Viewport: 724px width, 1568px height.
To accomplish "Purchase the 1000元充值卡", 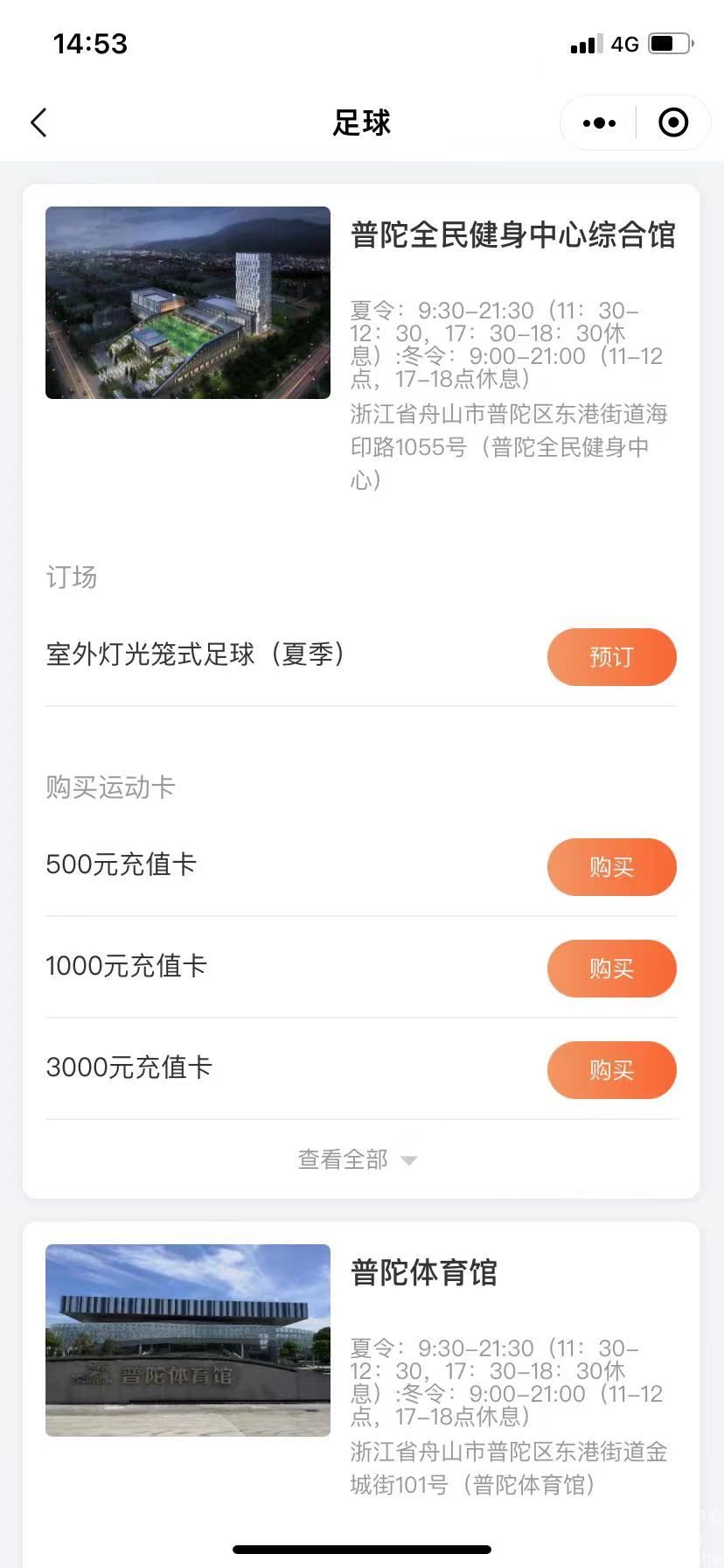I will [611, 969].
